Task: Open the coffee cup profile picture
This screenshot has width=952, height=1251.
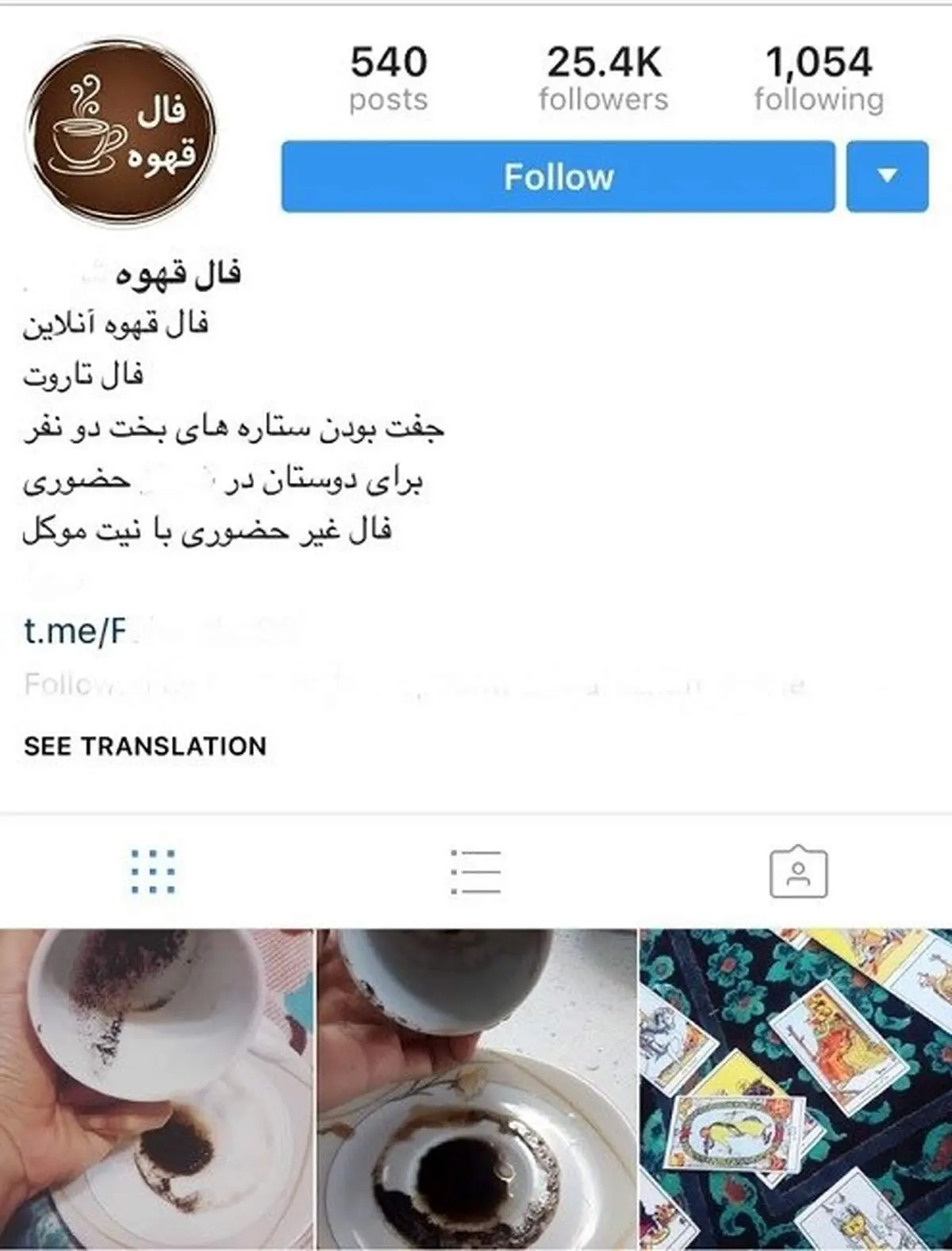Action: pos(121,132)
